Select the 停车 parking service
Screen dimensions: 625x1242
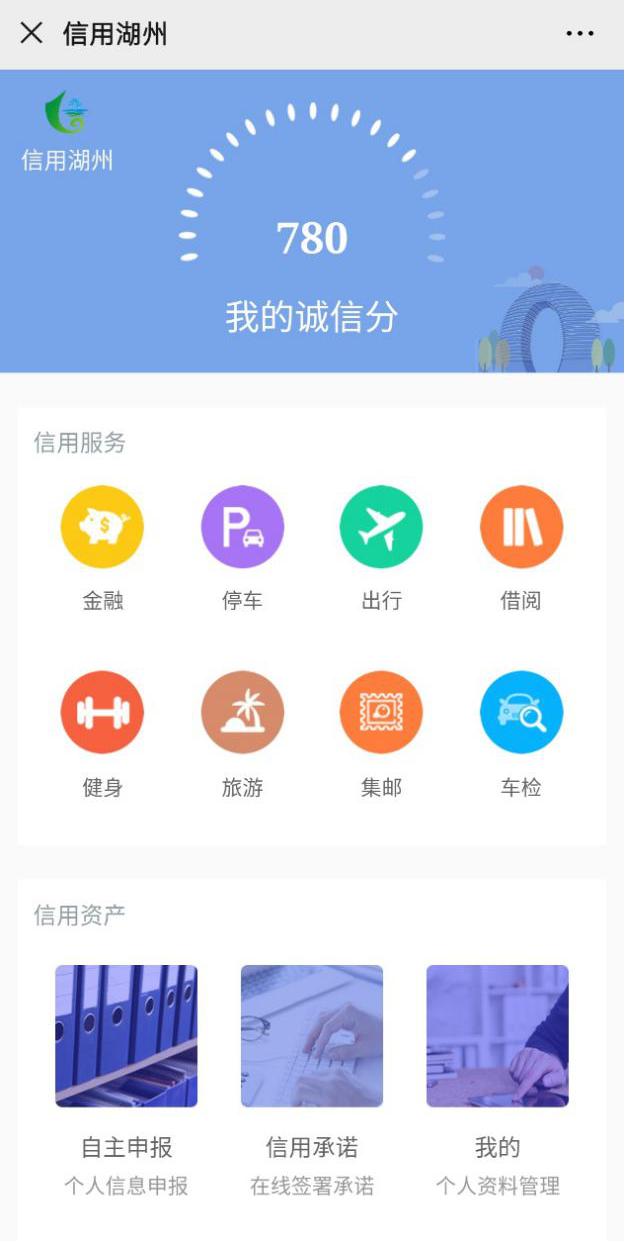coord(242,527)
